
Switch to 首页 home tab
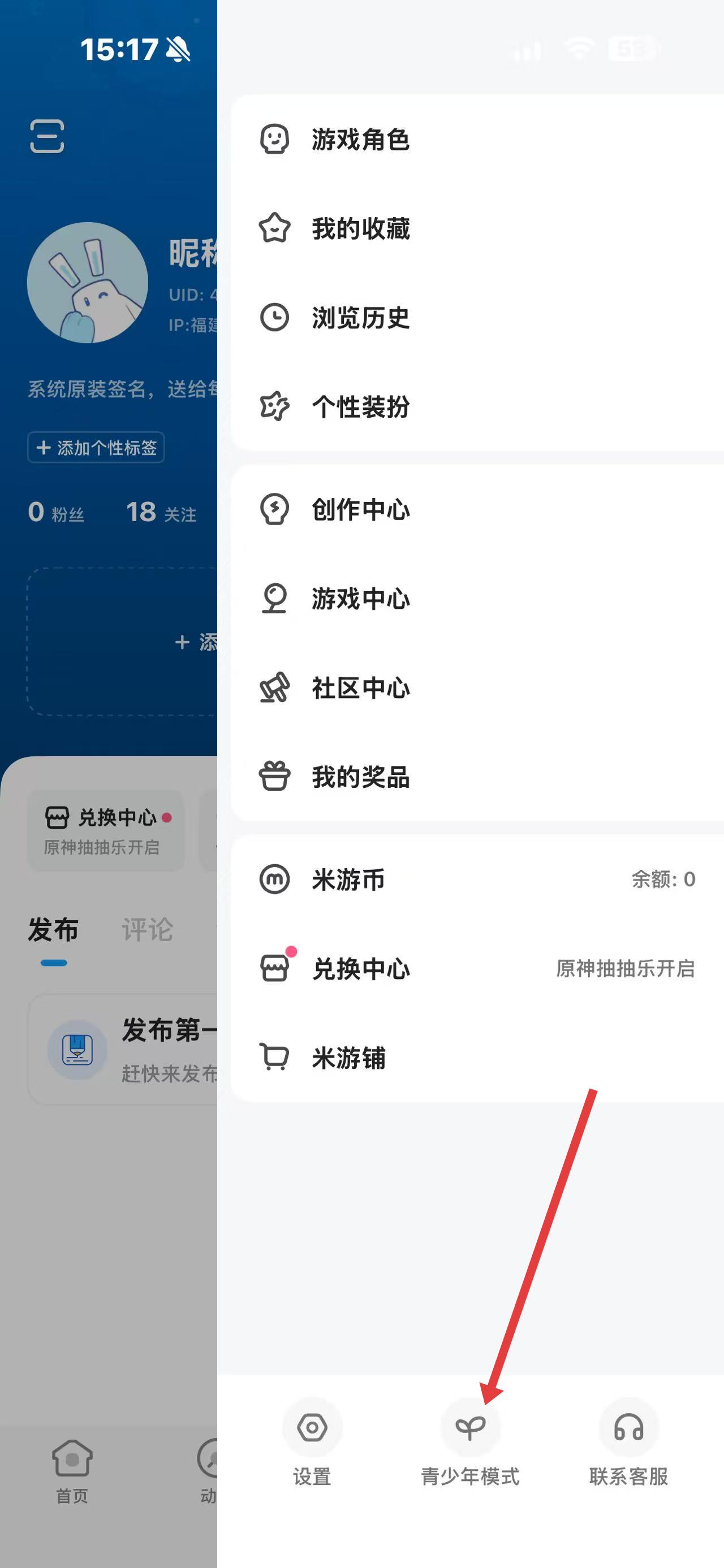pyautogui.click(x=72, y=1470)
